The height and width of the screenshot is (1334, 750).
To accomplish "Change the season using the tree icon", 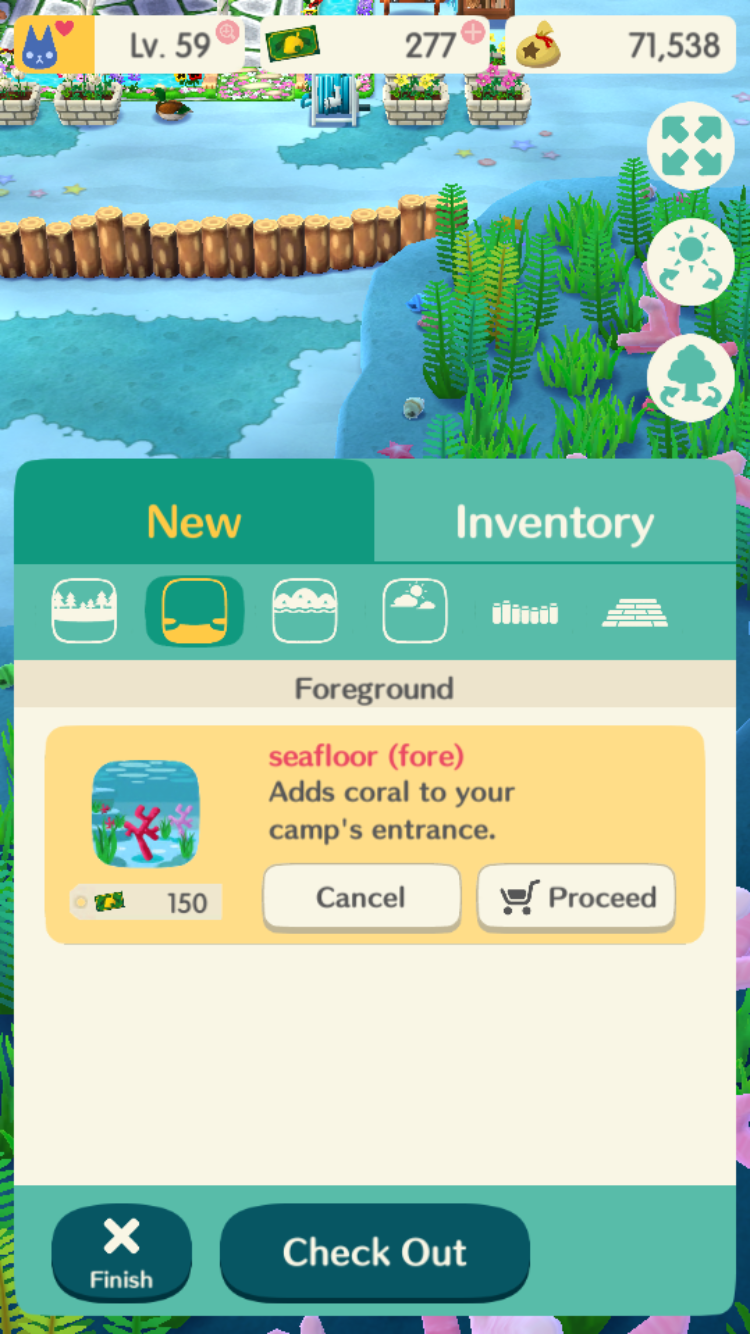I will point(691,378).
